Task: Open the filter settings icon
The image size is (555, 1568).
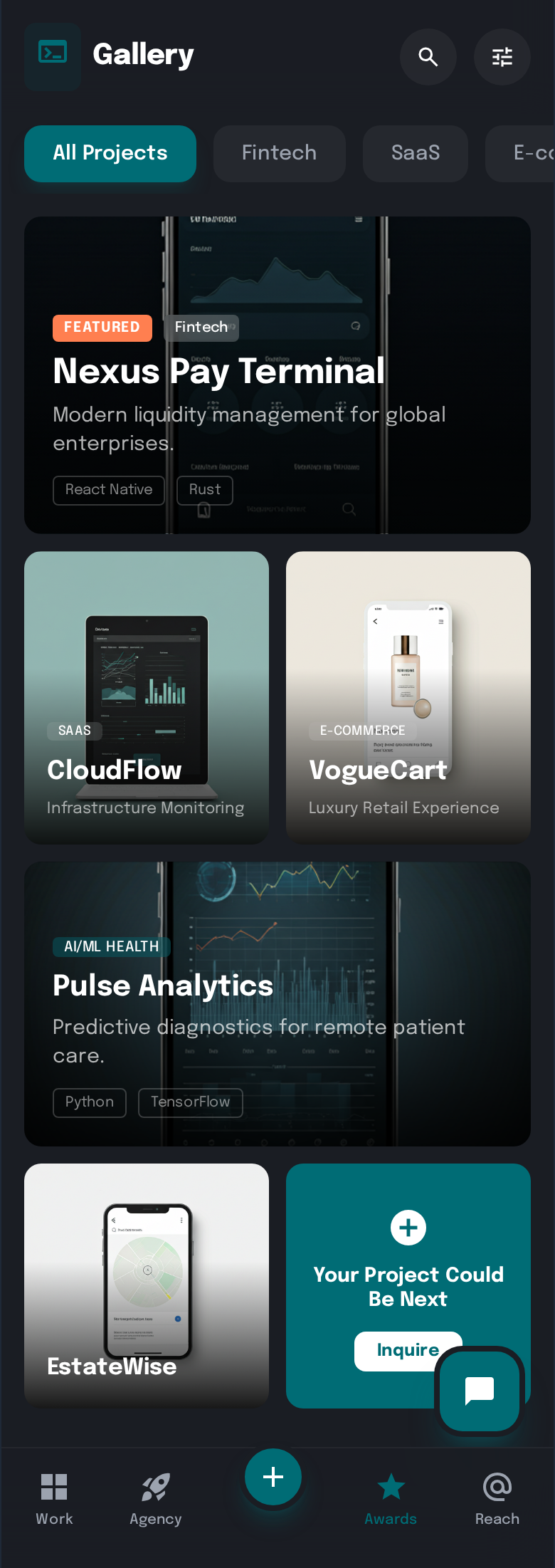Action: 502,57
